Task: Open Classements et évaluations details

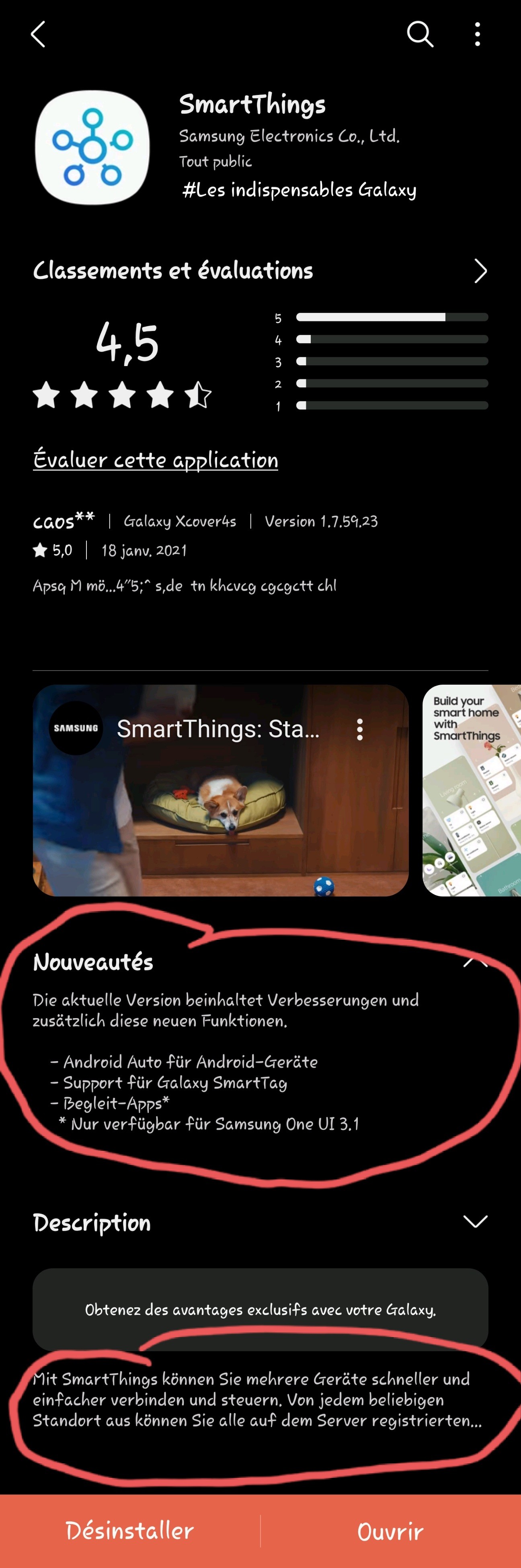Action: click(x=480, y=271)
